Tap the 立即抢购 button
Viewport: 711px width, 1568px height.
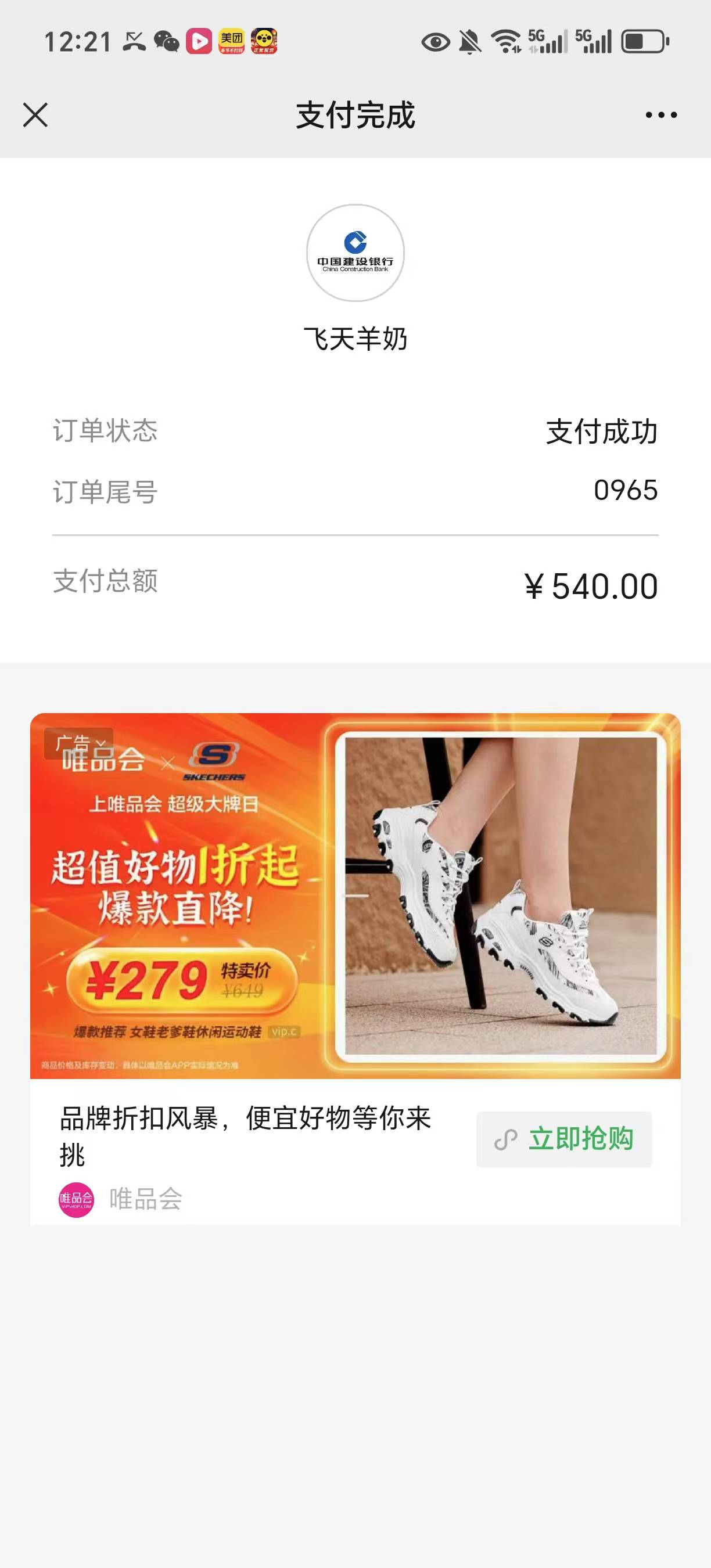[563, 1139]
